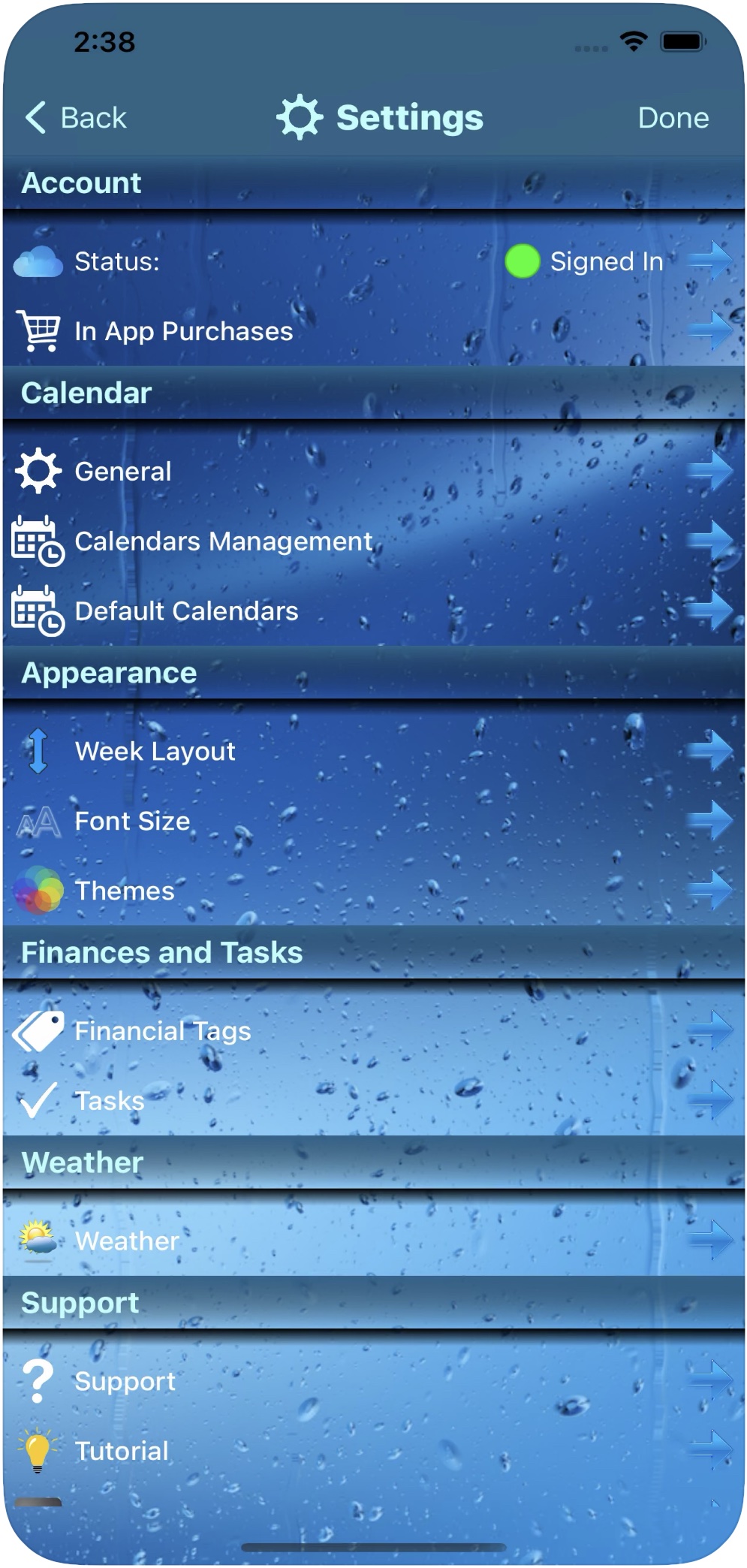Go back using the Back button
Image resolution: width=747 pixels, height=1568 pixels.
pos(77,118)
